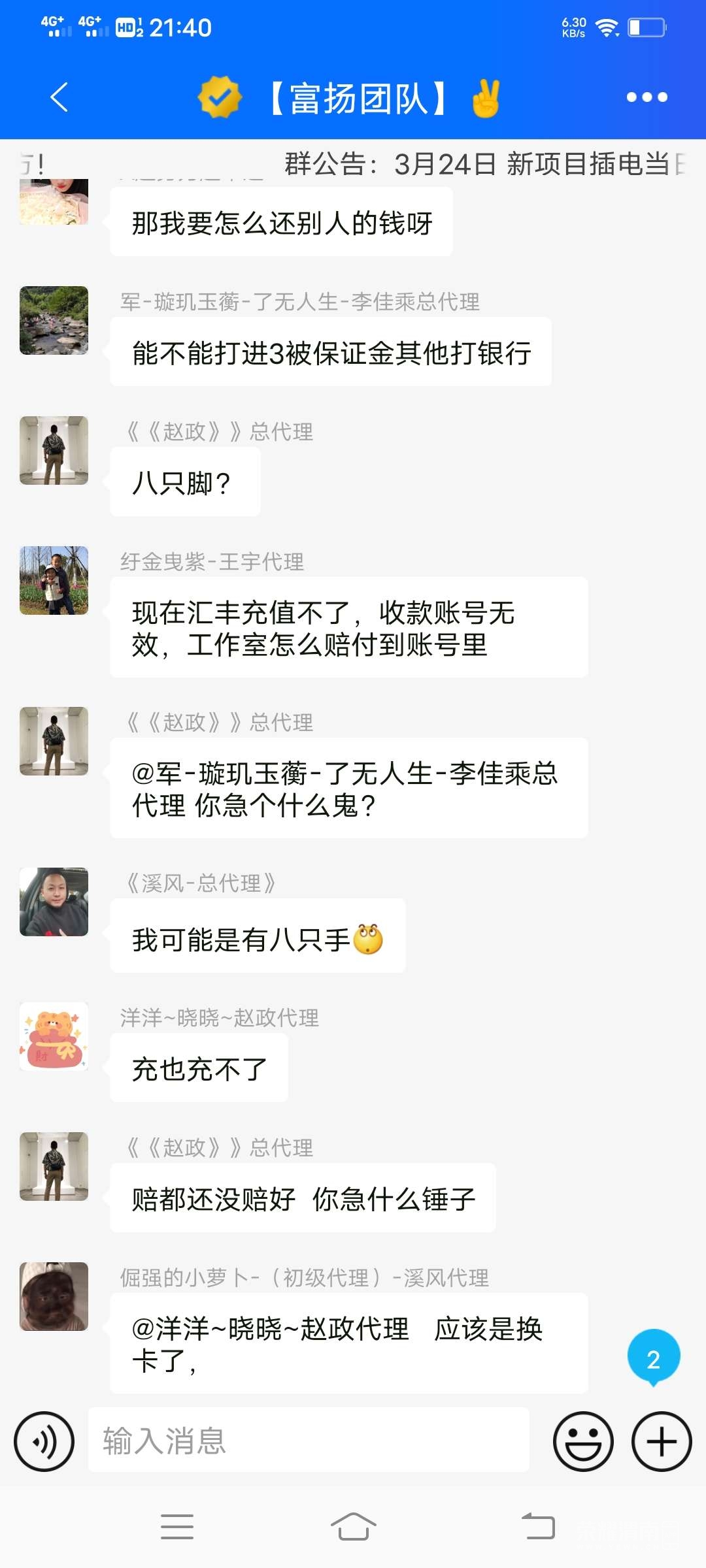Open the plus attachment menu
The image size is (706, 1568).
coord(662,1441)
